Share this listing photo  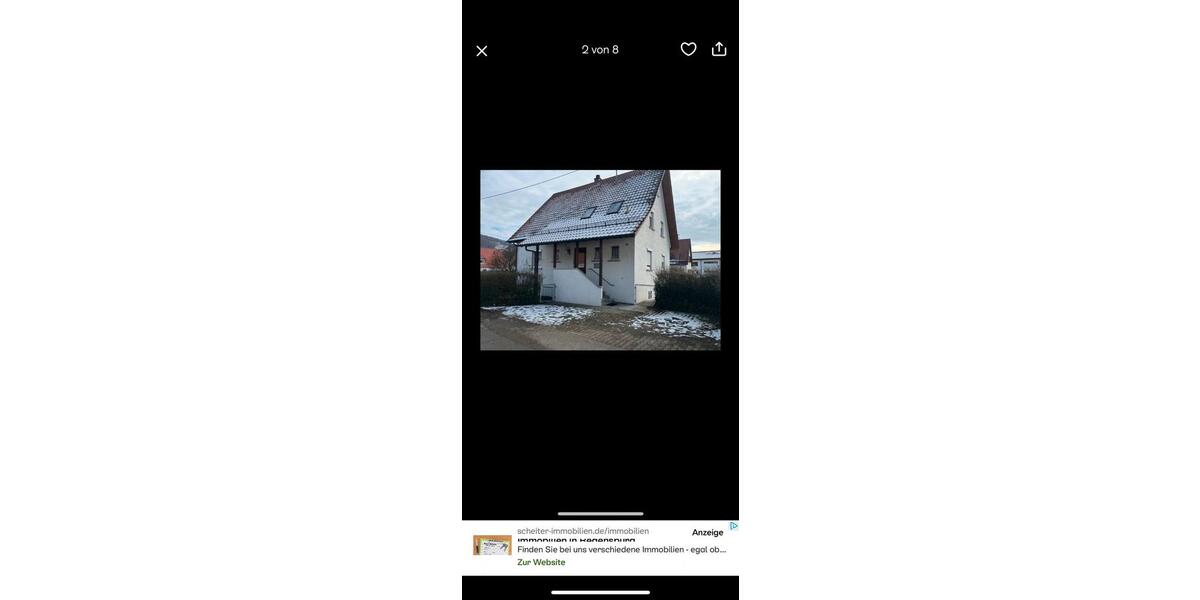(719, 49)
